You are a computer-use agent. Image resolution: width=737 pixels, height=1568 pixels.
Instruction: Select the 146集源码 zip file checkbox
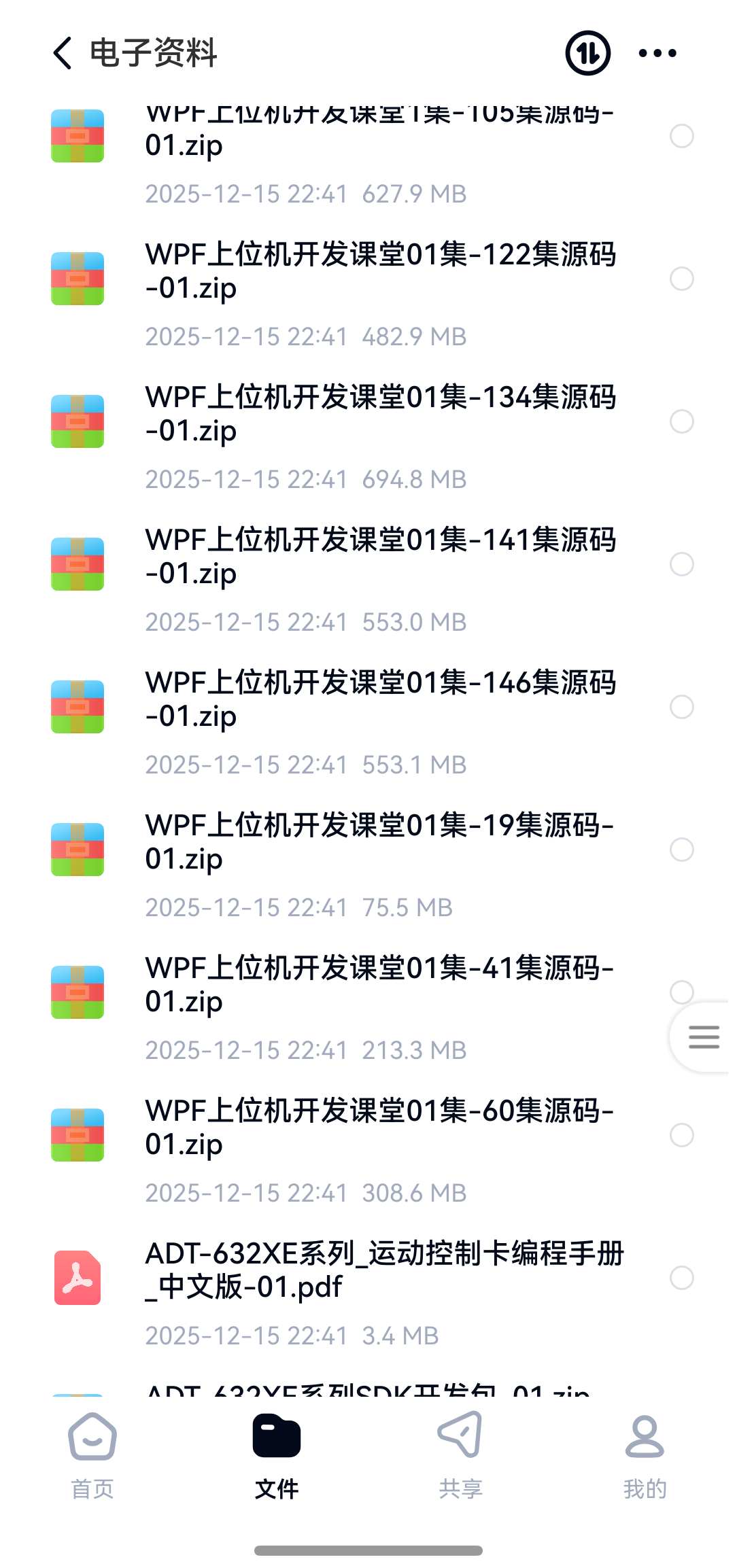[681, 707]
